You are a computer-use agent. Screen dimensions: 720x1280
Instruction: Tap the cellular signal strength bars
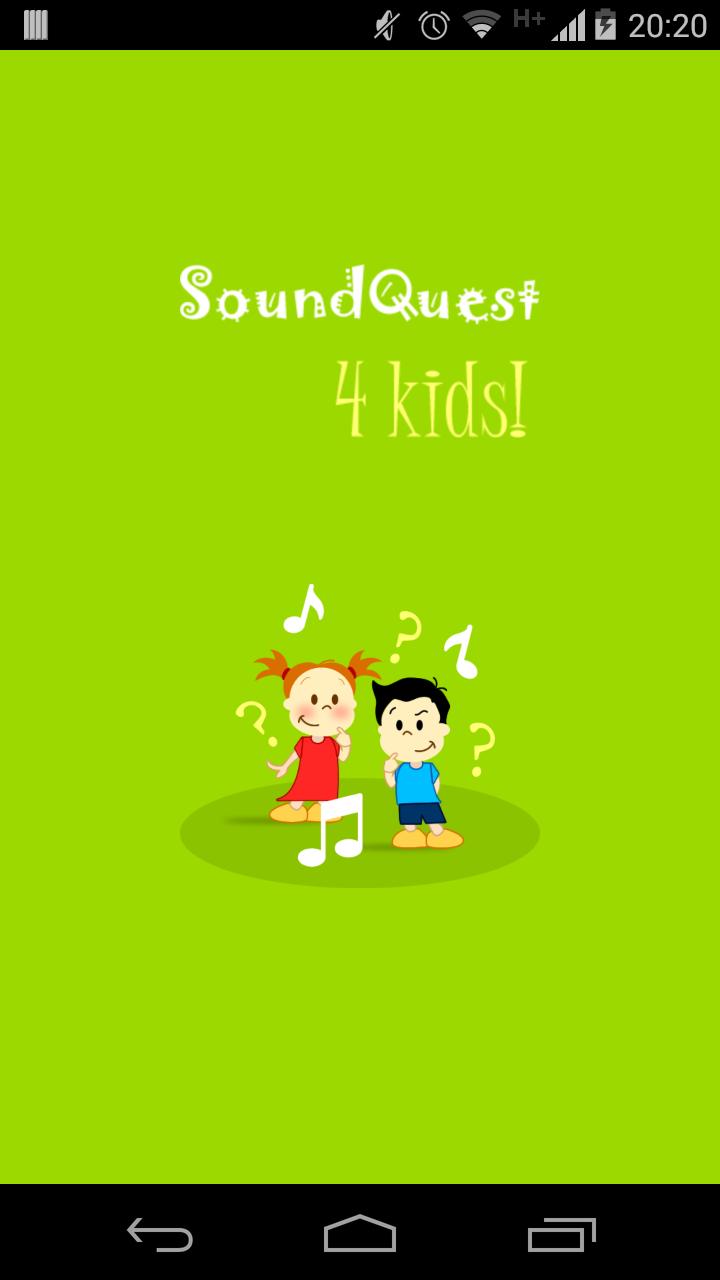coord(569,24)
